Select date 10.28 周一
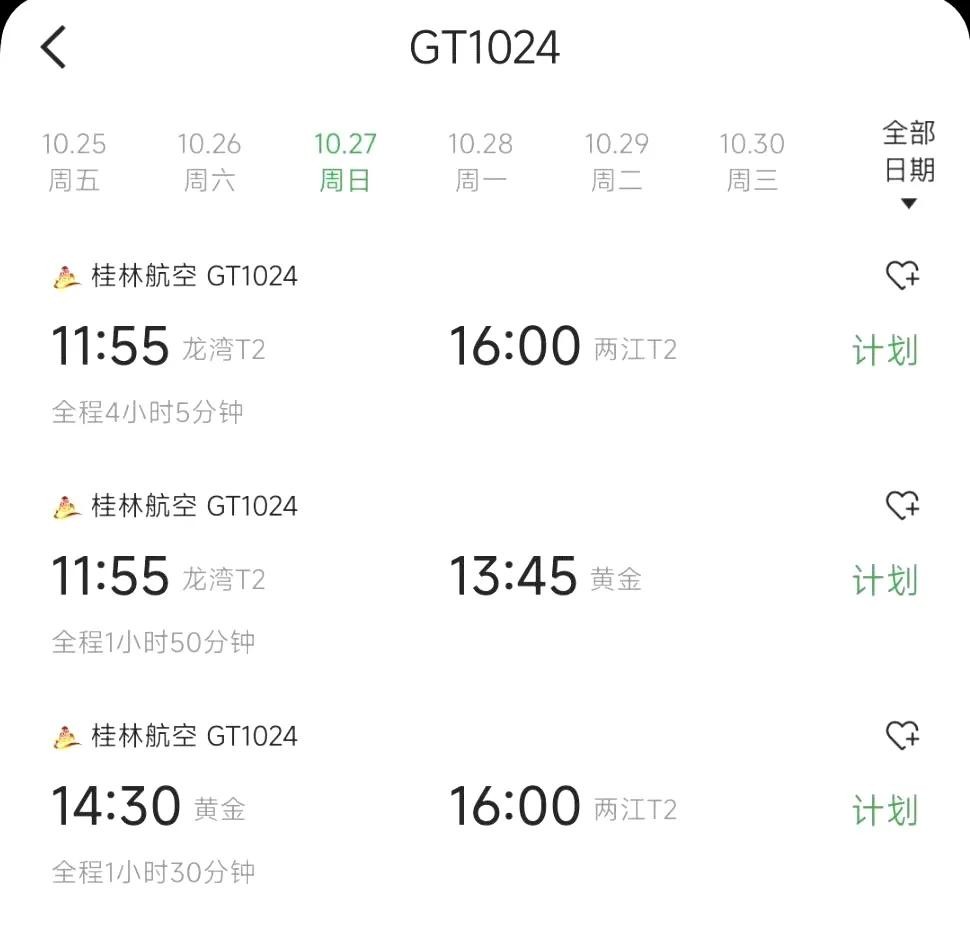Viewport: 970px width, 926px height. coord(480,162)
